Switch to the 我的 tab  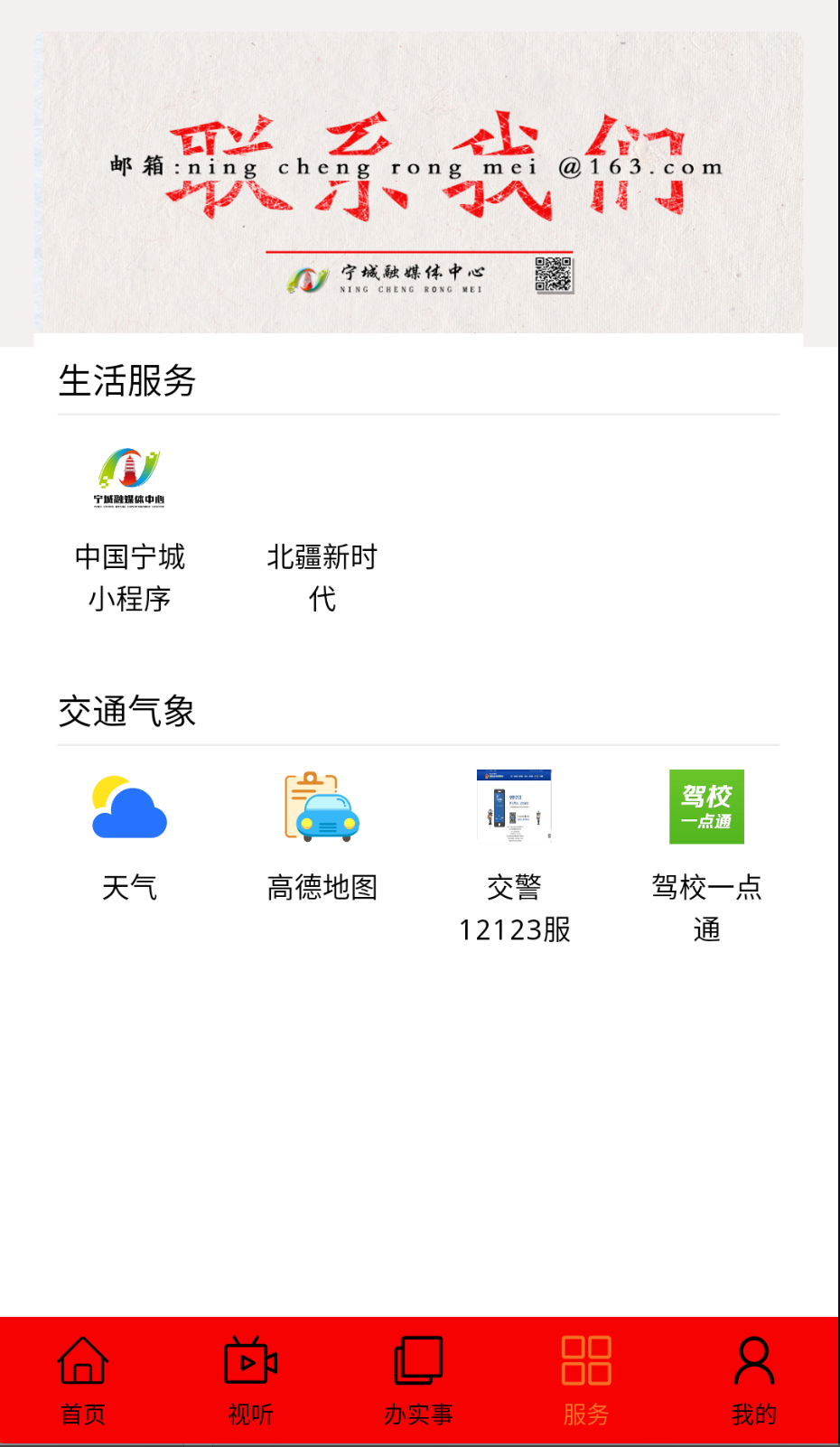point(754,1391)
